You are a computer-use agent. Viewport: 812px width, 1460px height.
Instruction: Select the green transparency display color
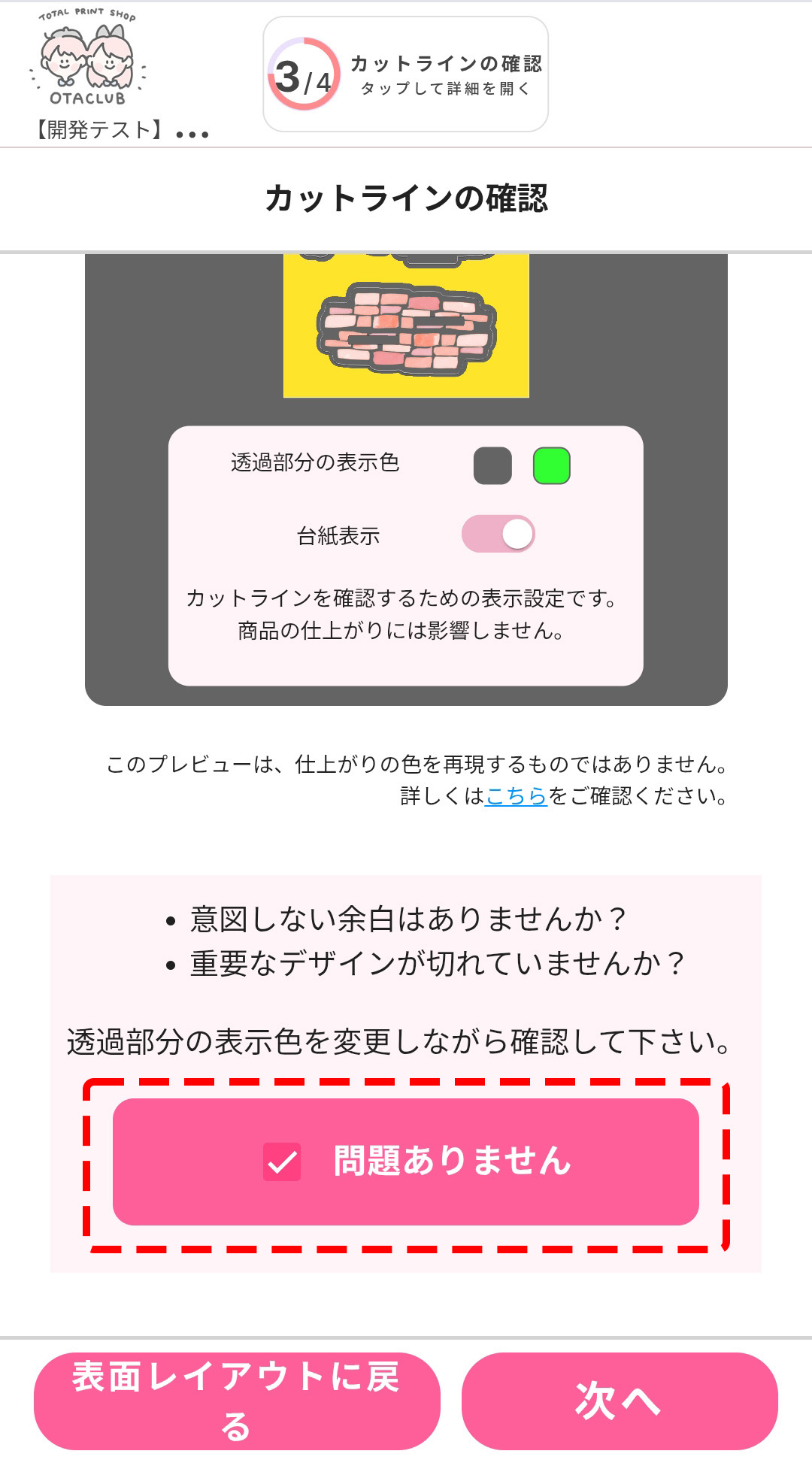(x=551, y=465)
